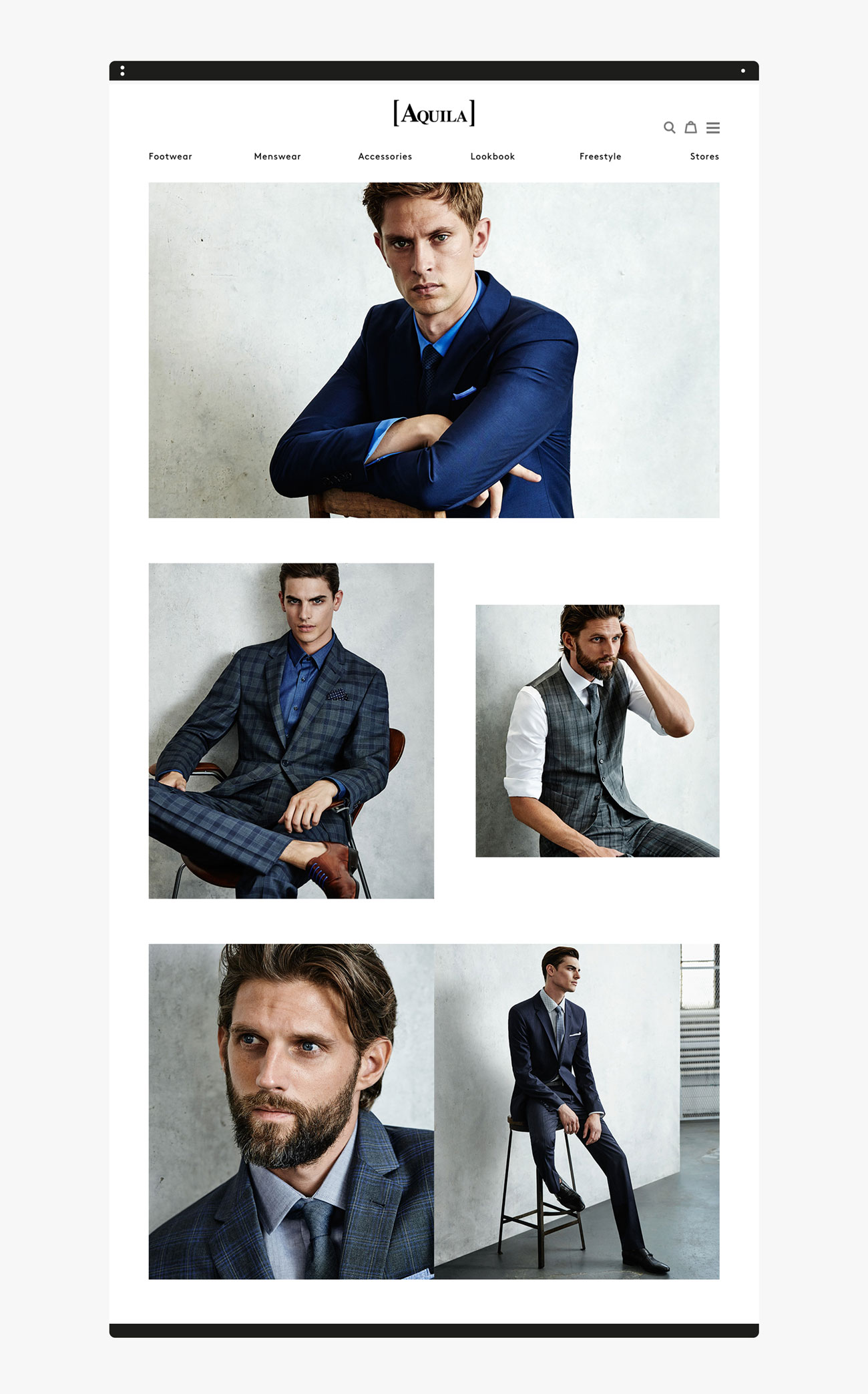Viewport: 868px width, 1394px height.
Task: Open the Stores page
Action: click(x=704, y=156)
